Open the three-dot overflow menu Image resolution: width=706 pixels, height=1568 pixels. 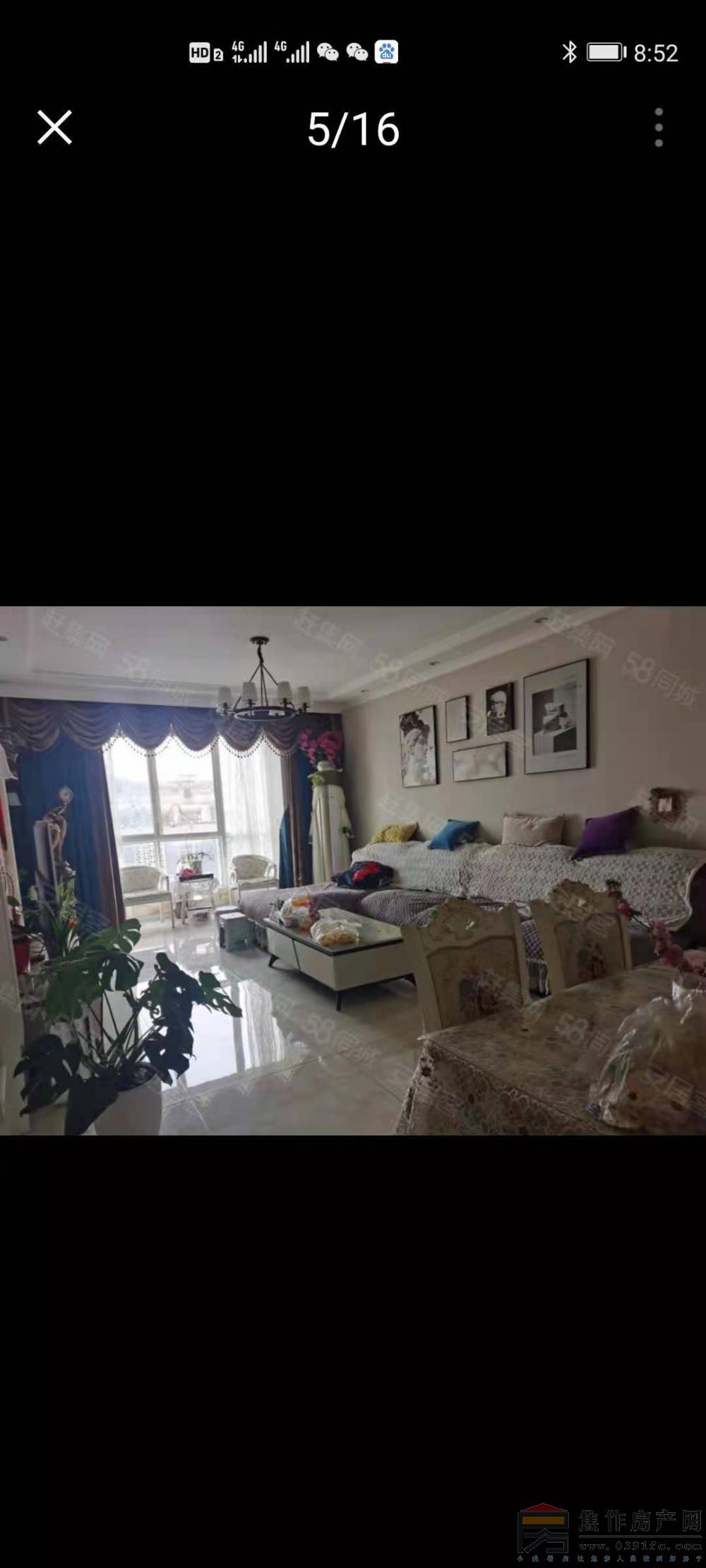pyautogui.click(x=658, y=128)
